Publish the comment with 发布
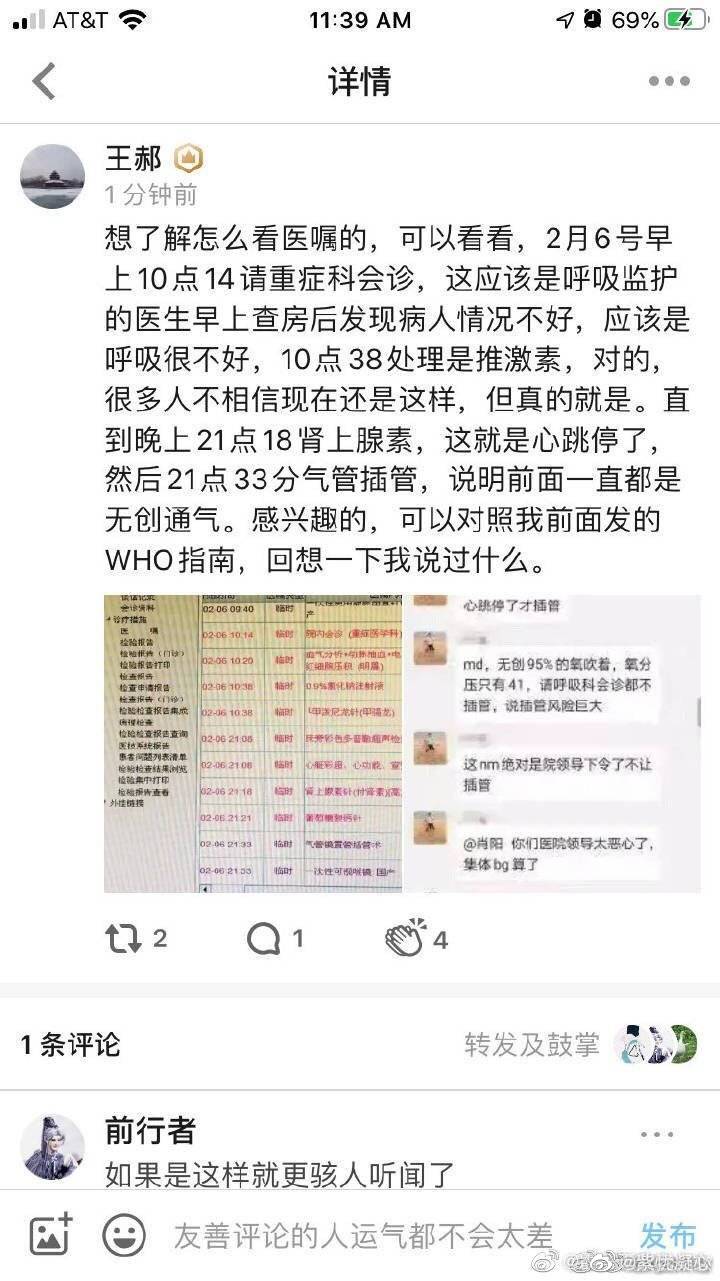The width and height of the screenshot is (720, 1281). (667, 1235)
